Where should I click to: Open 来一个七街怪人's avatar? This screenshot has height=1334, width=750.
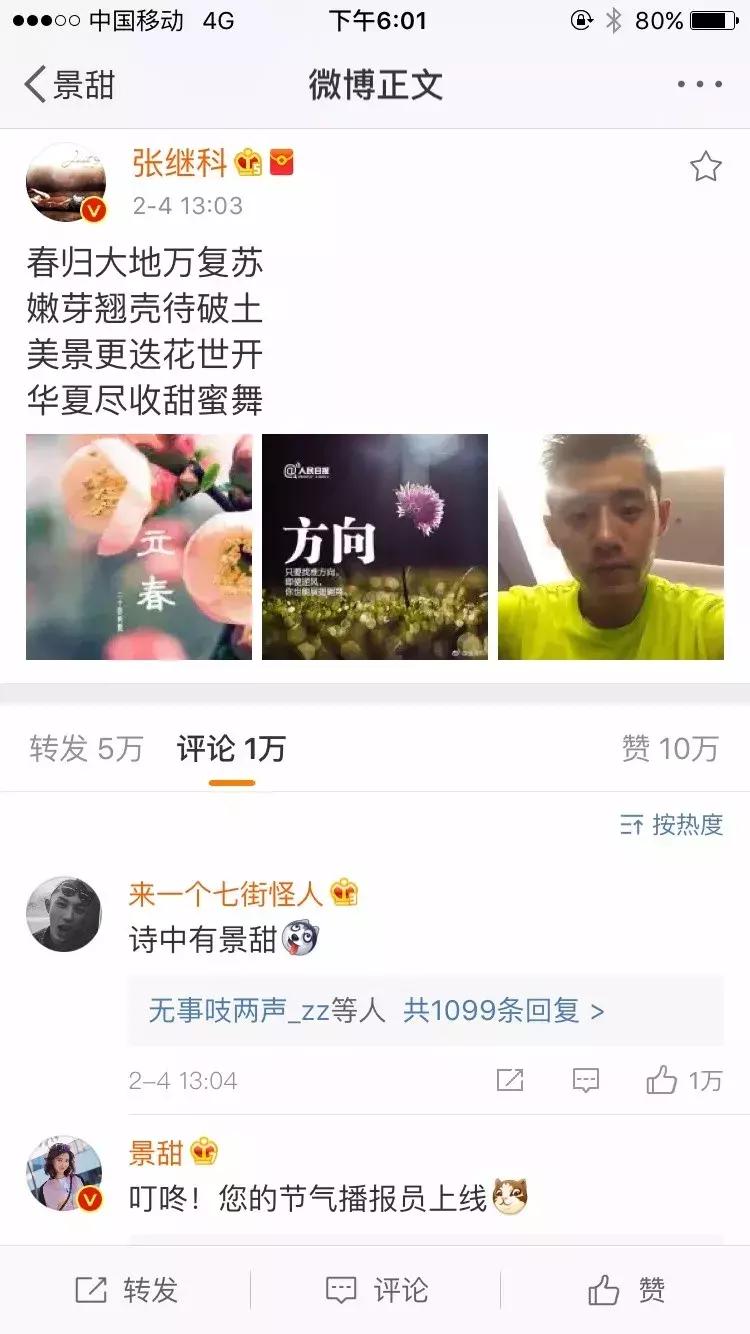[x=63, y=914]
